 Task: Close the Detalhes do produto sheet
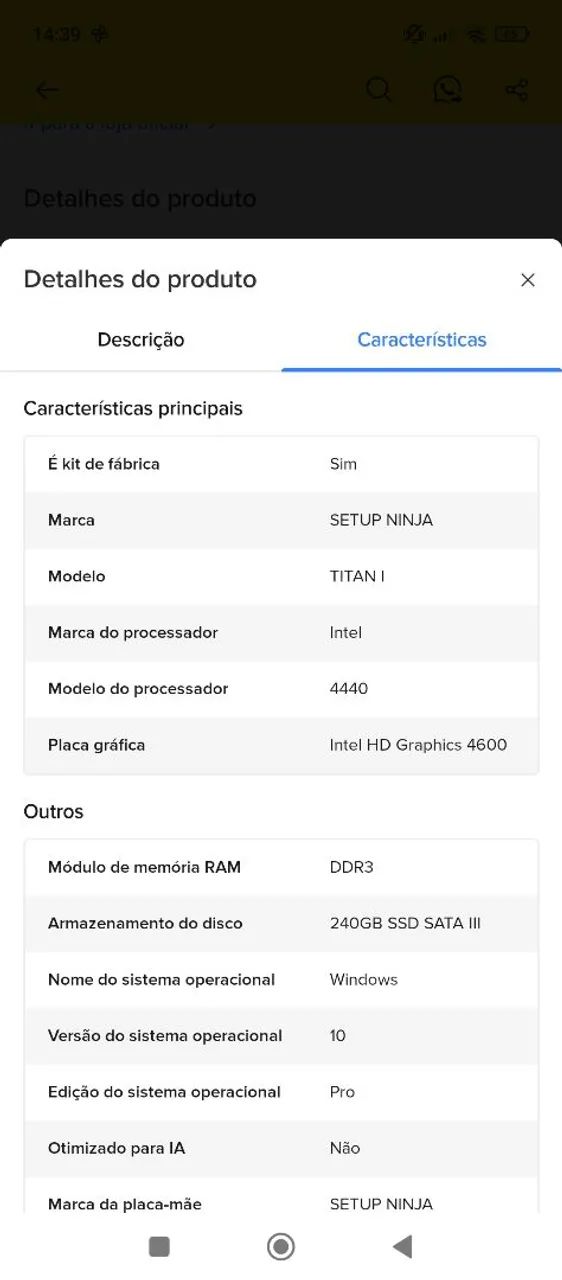(528, 280)
